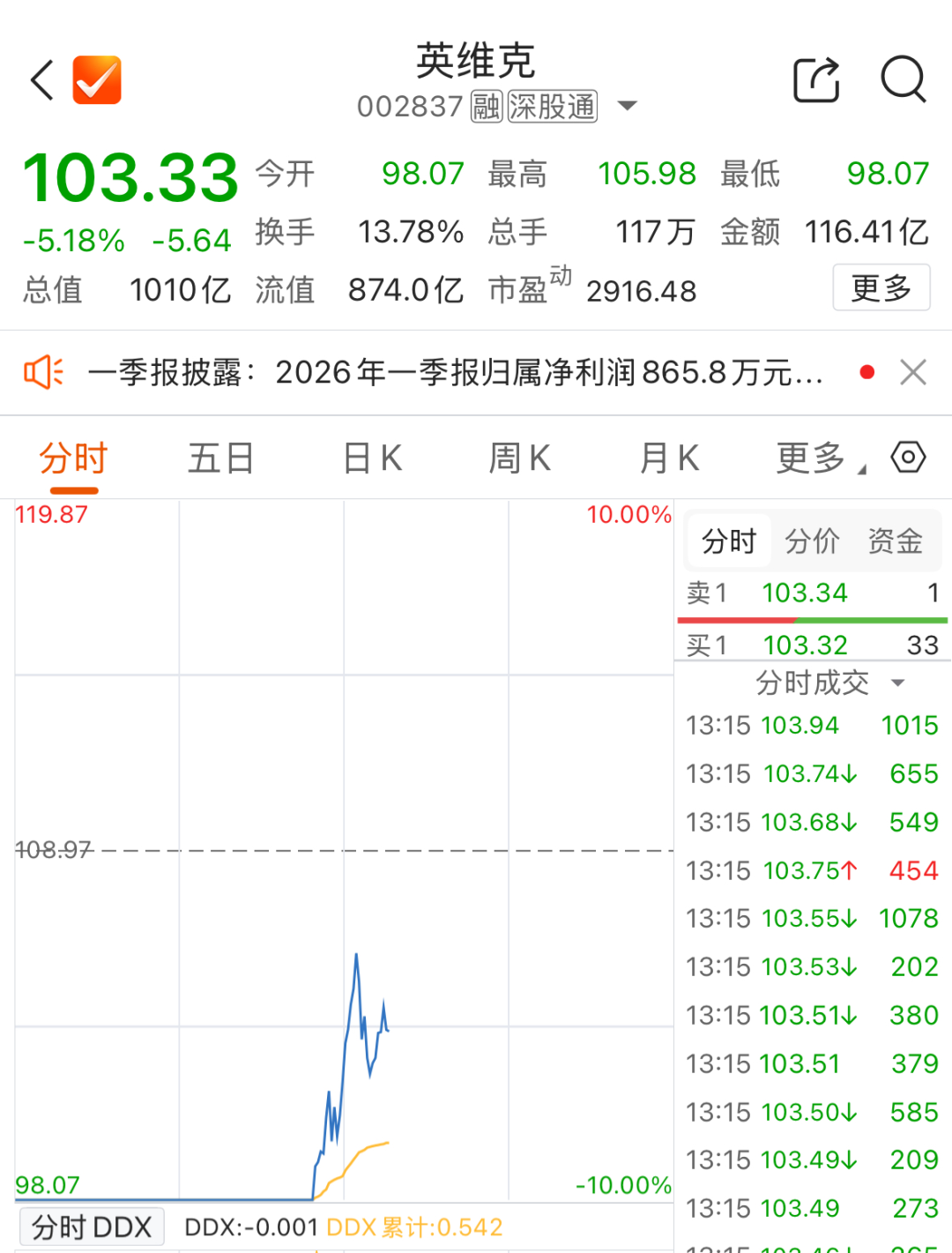Dismiss the 一季报披露 banner
This screenshot has width=952, height=1253.
(x=913, y=373)
